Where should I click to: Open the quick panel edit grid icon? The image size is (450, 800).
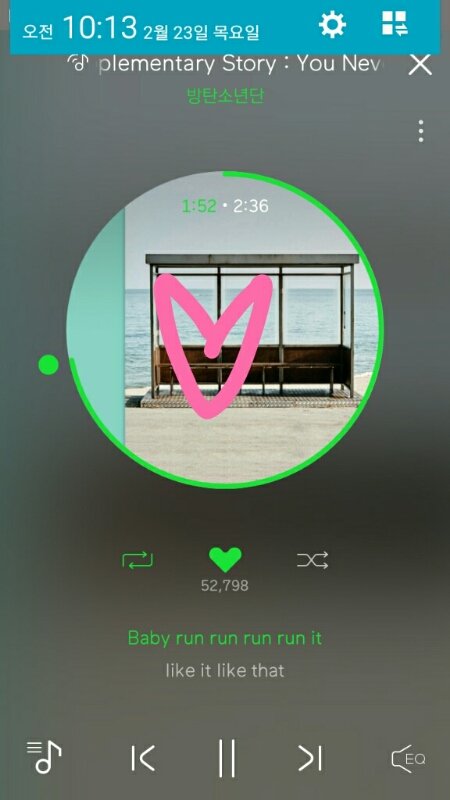(x=395, y=23)
